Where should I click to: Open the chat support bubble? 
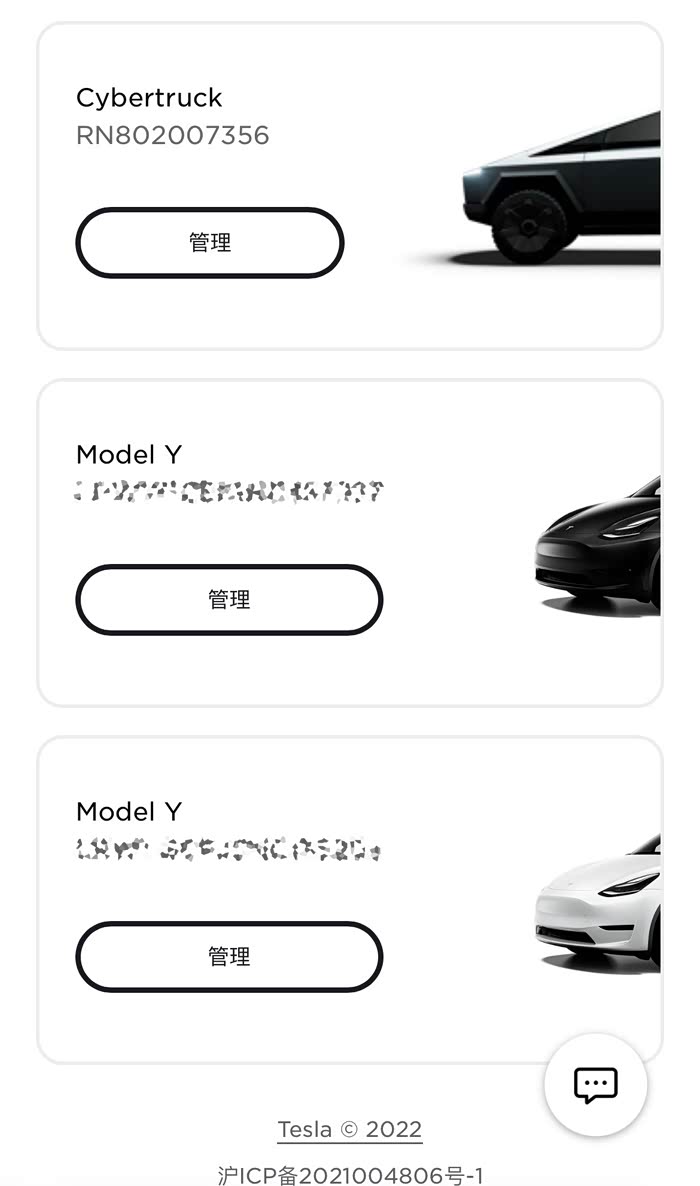596,1085
